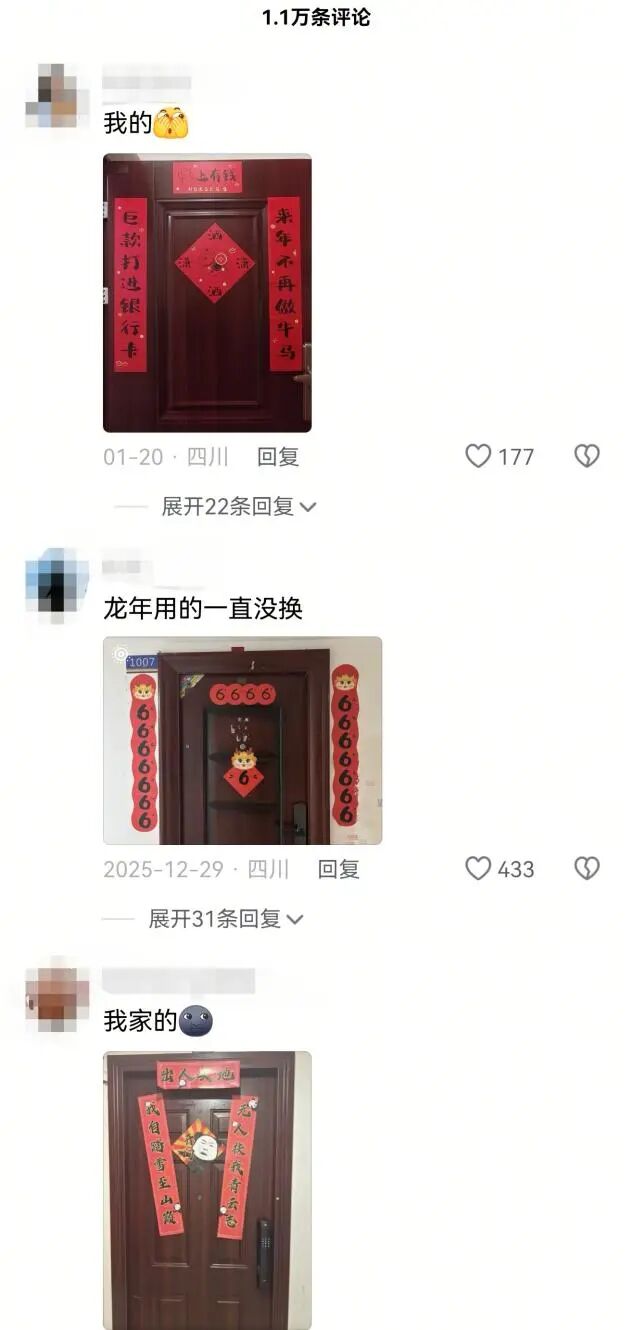Expand 31 replies under "龙年用的一直没换"
Image resolution: width=633 pixels, height=1330 pixels.
225,919
